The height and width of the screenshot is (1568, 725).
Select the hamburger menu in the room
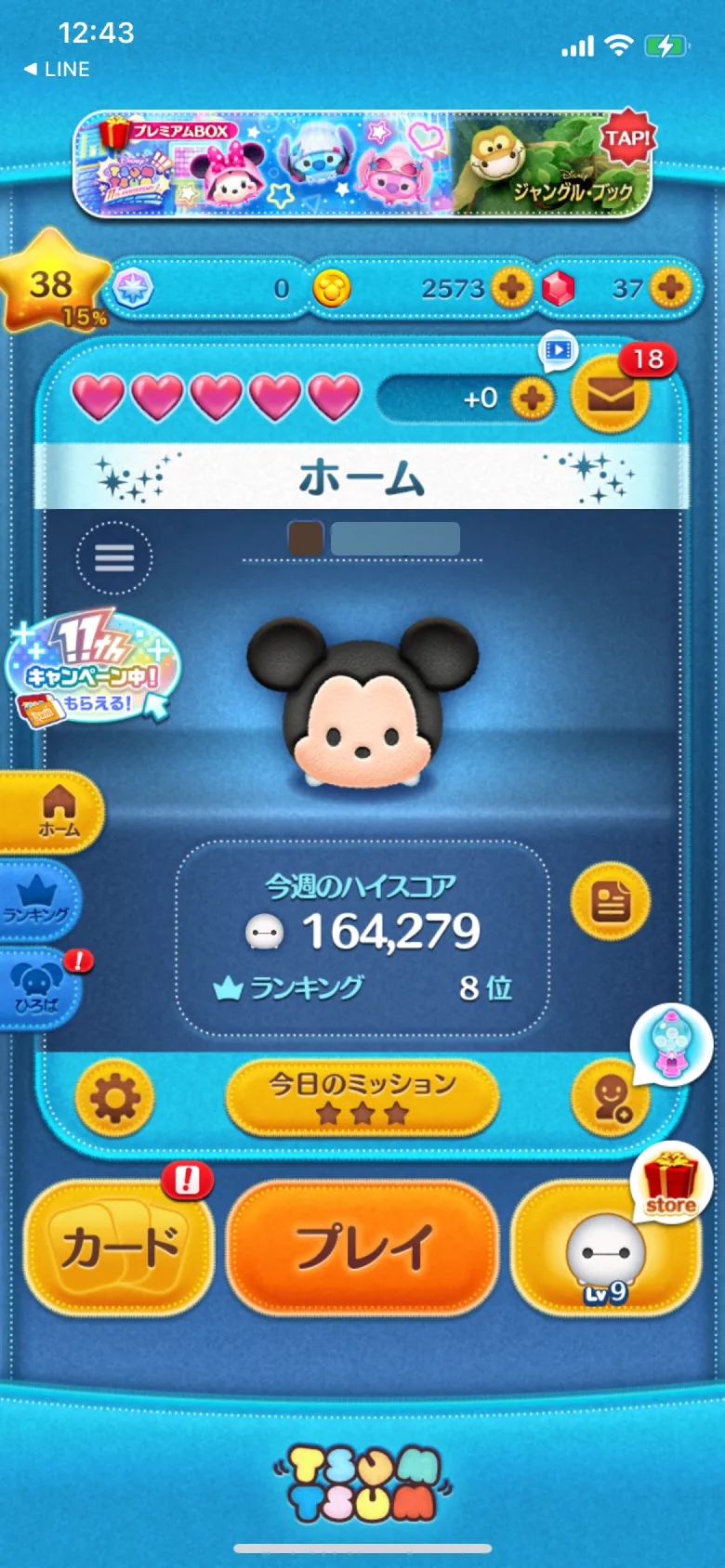pyautogui.click(x=113, y=555)
